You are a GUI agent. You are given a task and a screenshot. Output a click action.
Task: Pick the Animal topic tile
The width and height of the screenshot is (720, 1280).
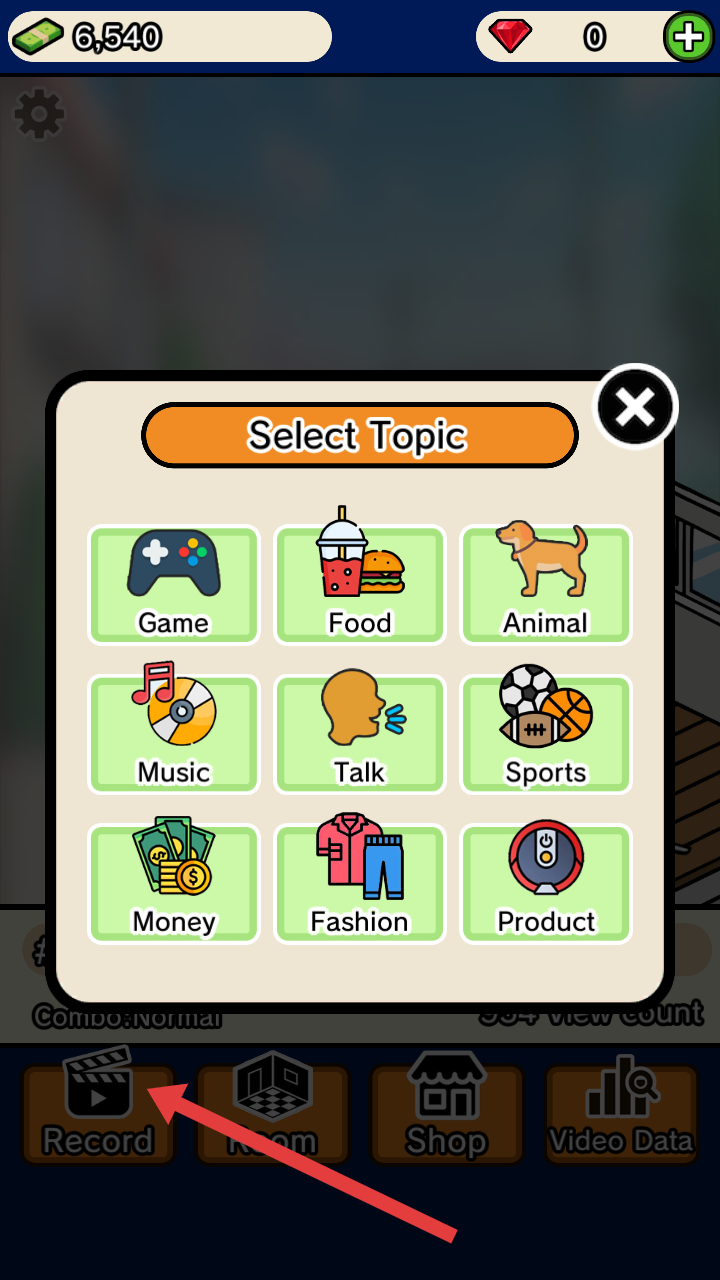click(x=546, y=585)
